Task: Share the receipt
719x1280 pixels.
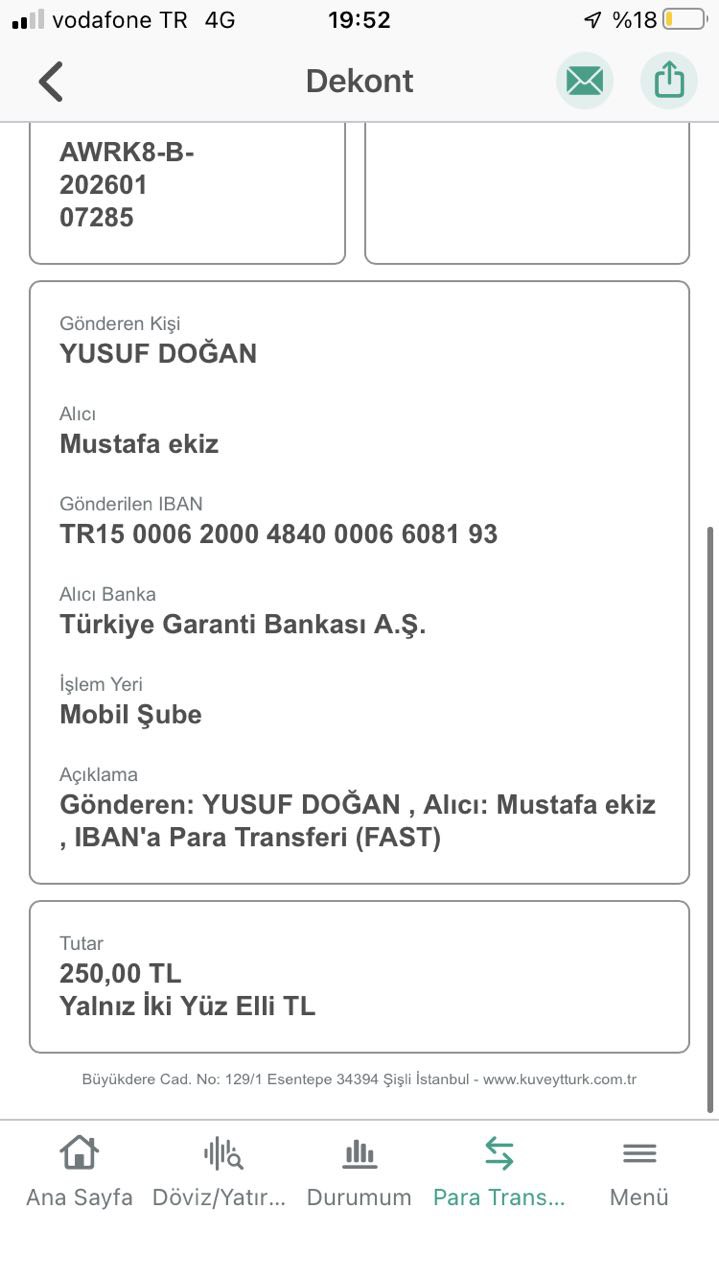Action: [x=669, y=81]
